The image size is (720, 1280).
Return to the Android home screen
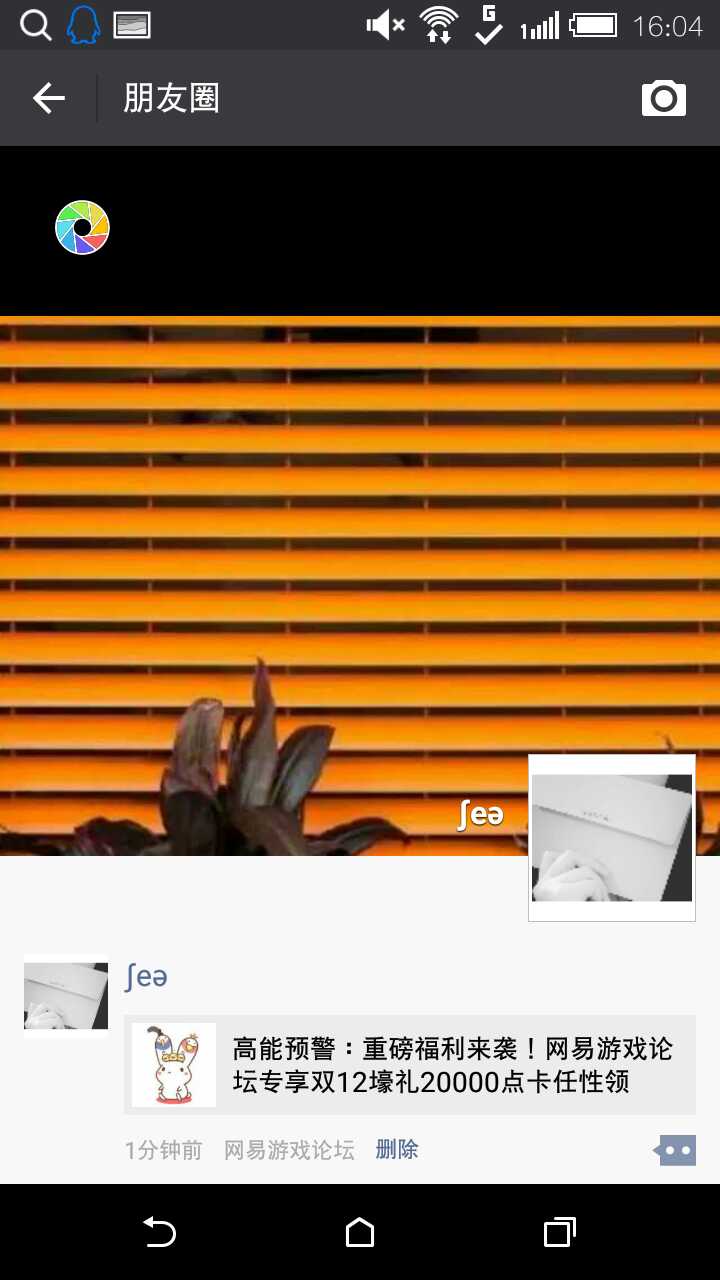pyautogui.click(x=360, y=1233)
